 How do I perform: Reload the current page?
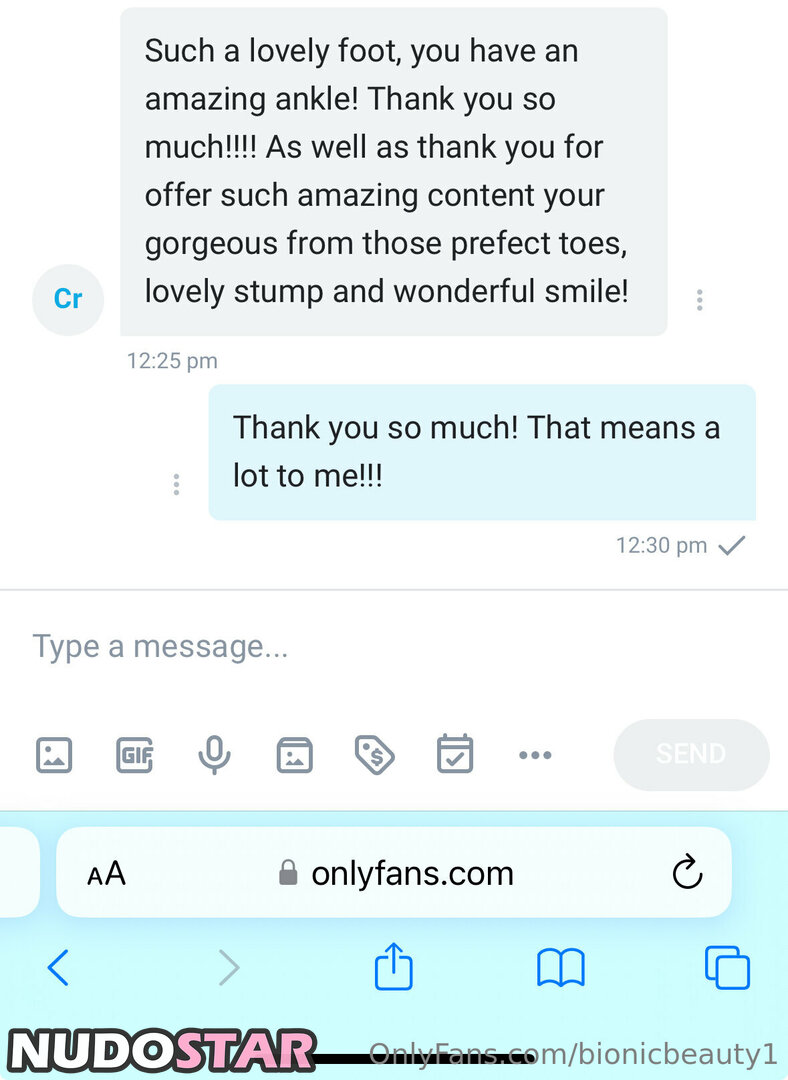tap(687, 873)
